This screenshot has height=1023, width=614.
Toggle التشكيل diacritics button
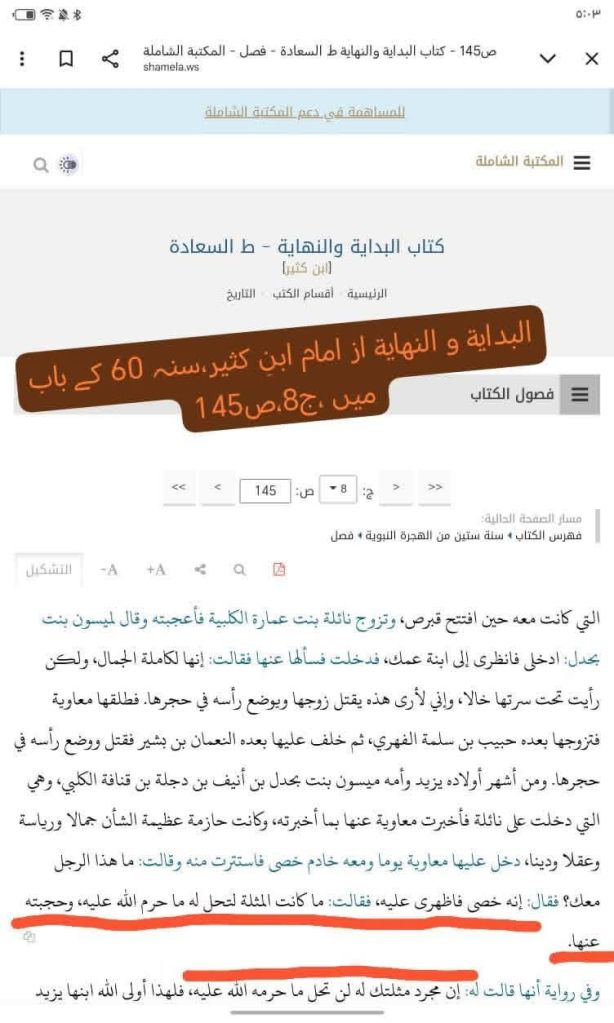[50, 569]
